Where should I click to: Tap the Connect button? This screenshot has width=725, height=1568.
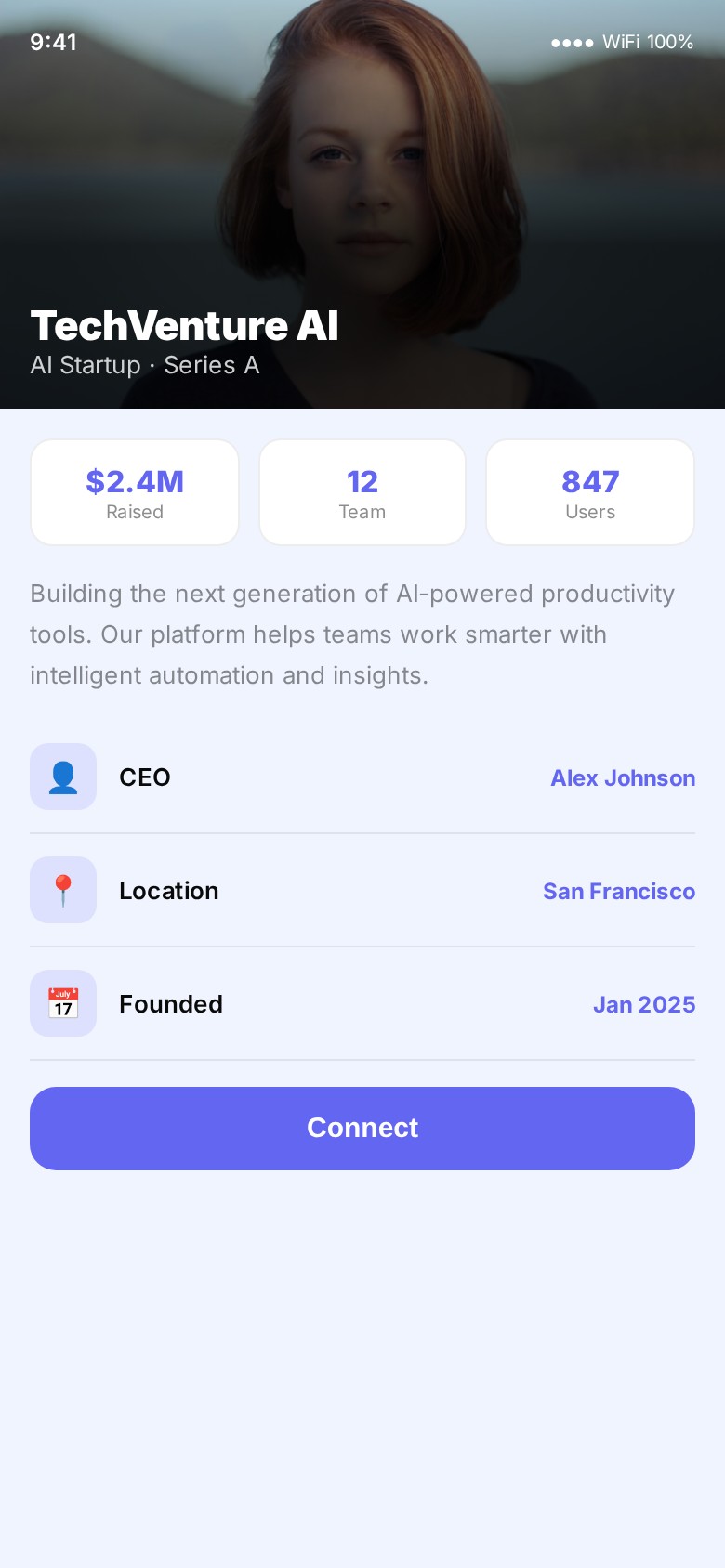click(362, 1128)
